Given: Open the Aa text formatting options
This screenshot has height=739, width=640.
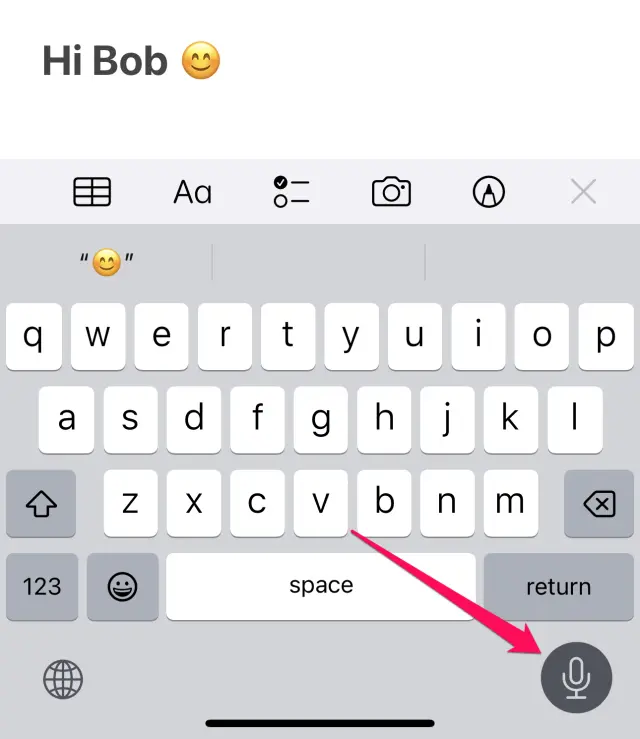Looking at the screenshot, I should [x=192, y=191].
